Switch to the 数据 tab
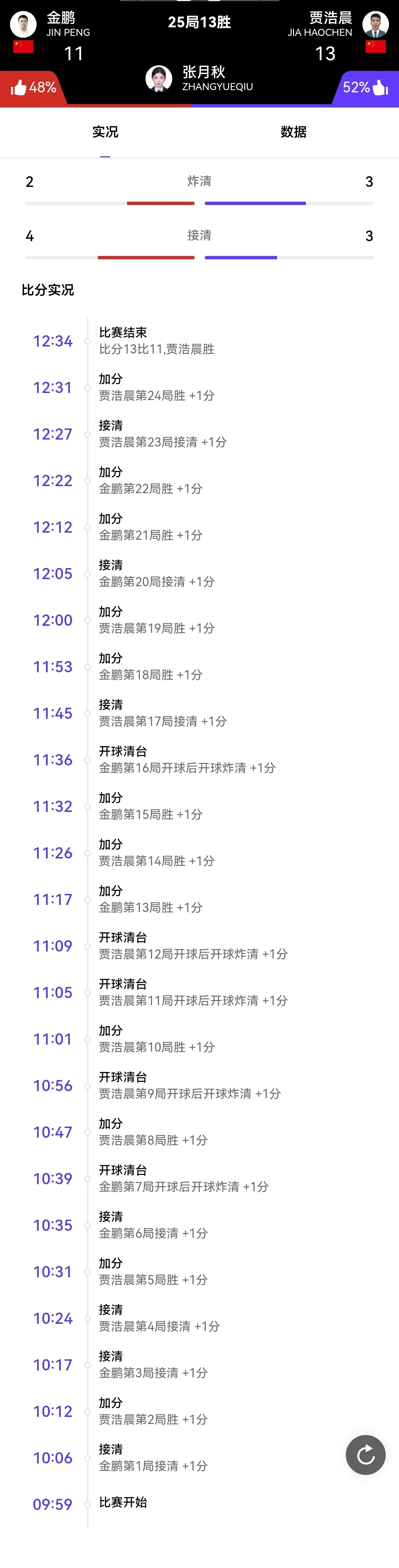399x1568 pixels. pyautogui.click(x=293, y=132)
